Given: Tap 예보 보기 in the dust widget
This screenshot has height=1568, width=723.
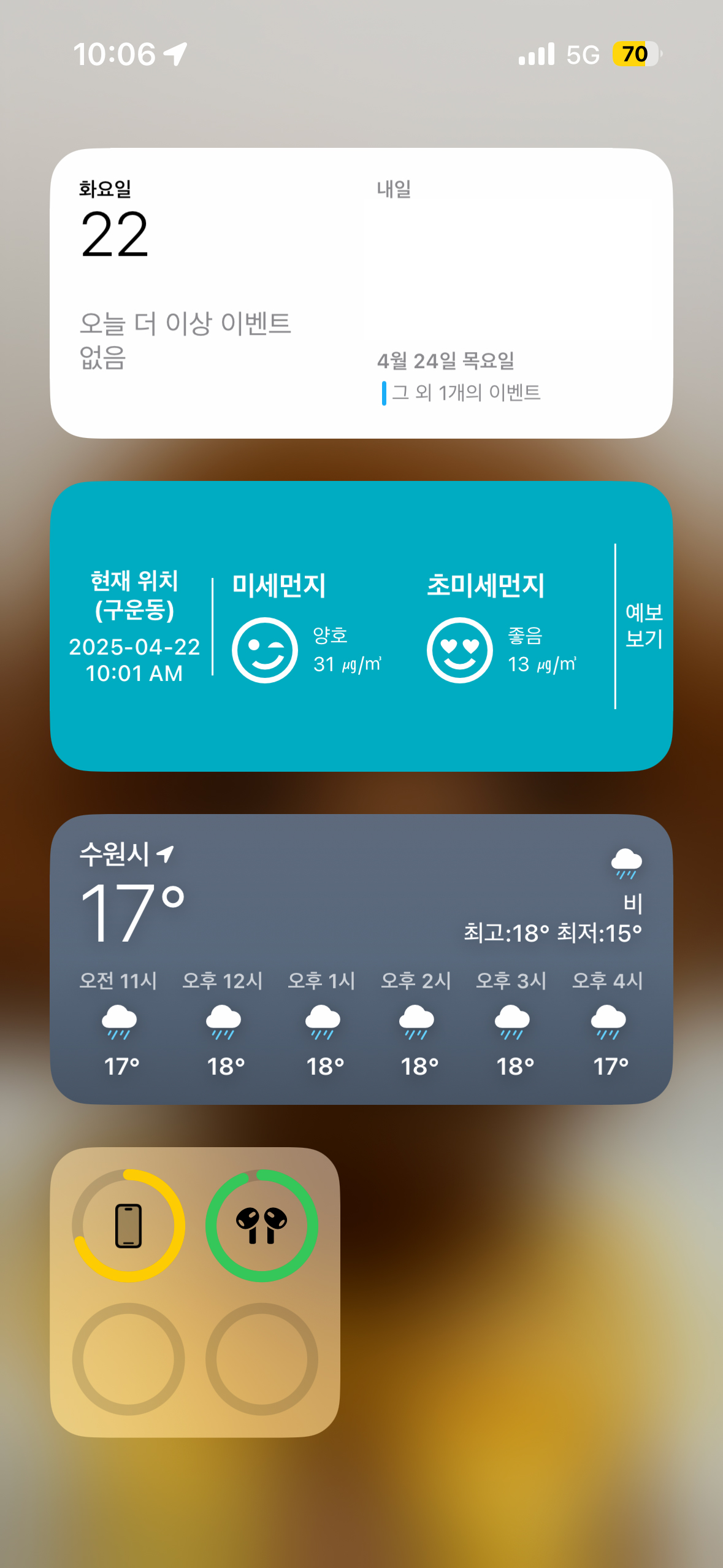Looking at the screenshot, I should pos(643,625).
